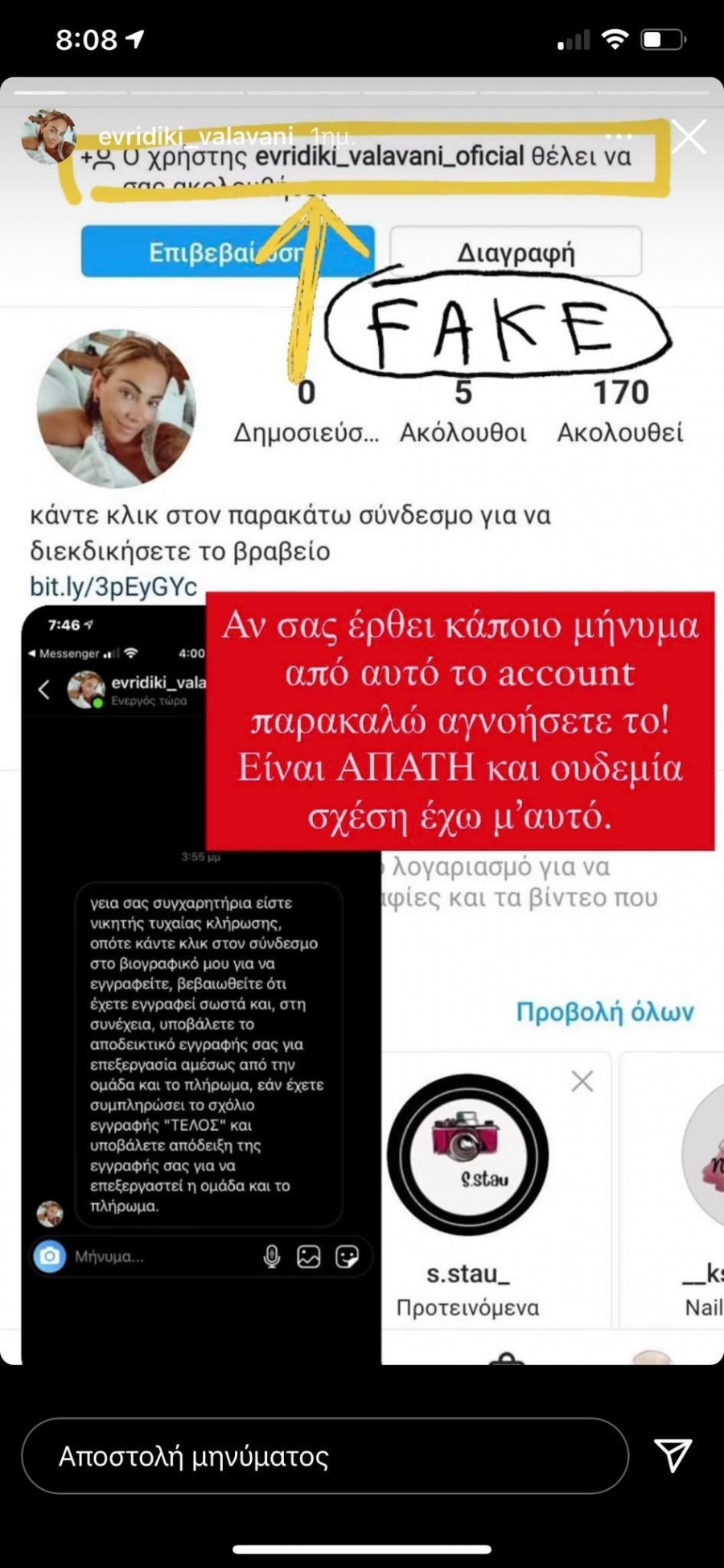Close the story viewer
The width and height of the screenshot is (724, 1568).
coord(689,137)
